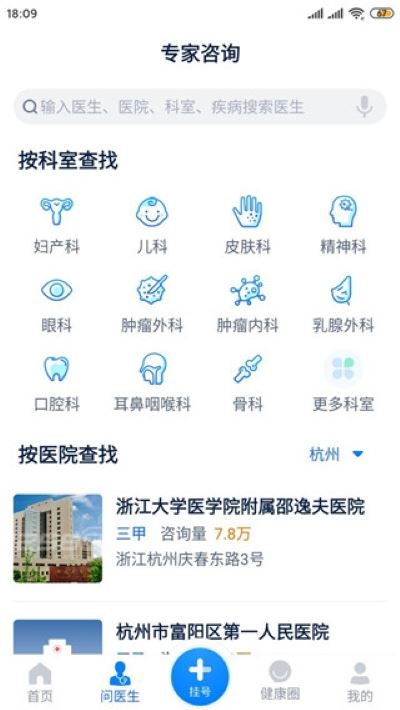Open the 口腔科 department
Image resolution: width=400 pixels, height=710 pixels.
click(57, 383)
